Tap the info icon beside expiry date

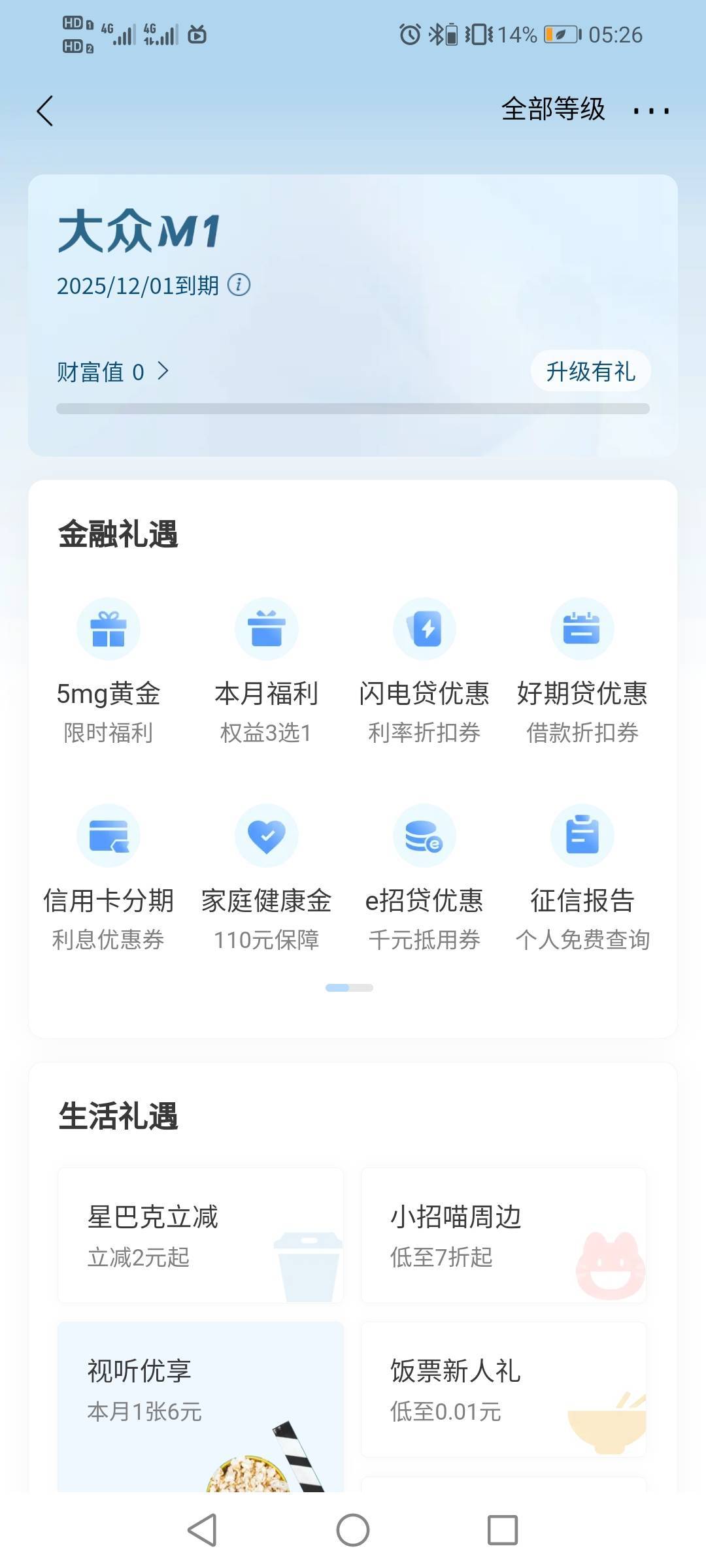pos(239,285)
